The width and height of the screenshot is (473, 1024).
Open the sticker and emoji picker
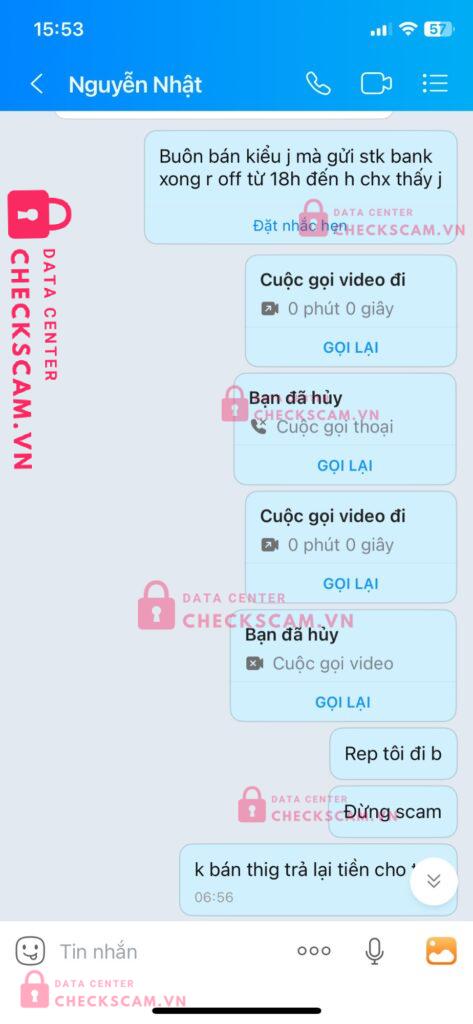(30, 951)
